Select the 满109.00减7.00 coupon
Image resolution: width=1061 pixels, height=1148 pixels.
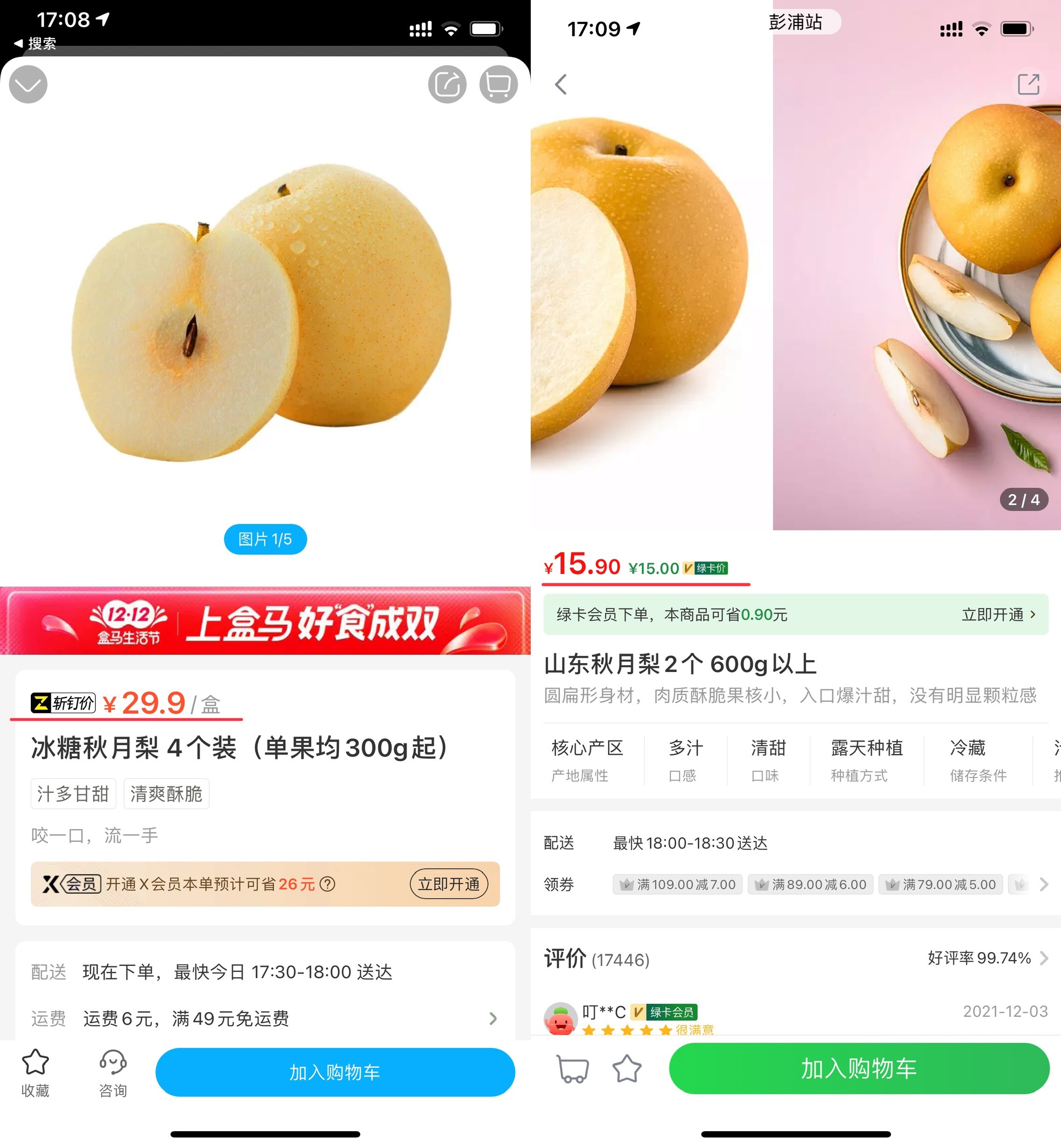677,884
